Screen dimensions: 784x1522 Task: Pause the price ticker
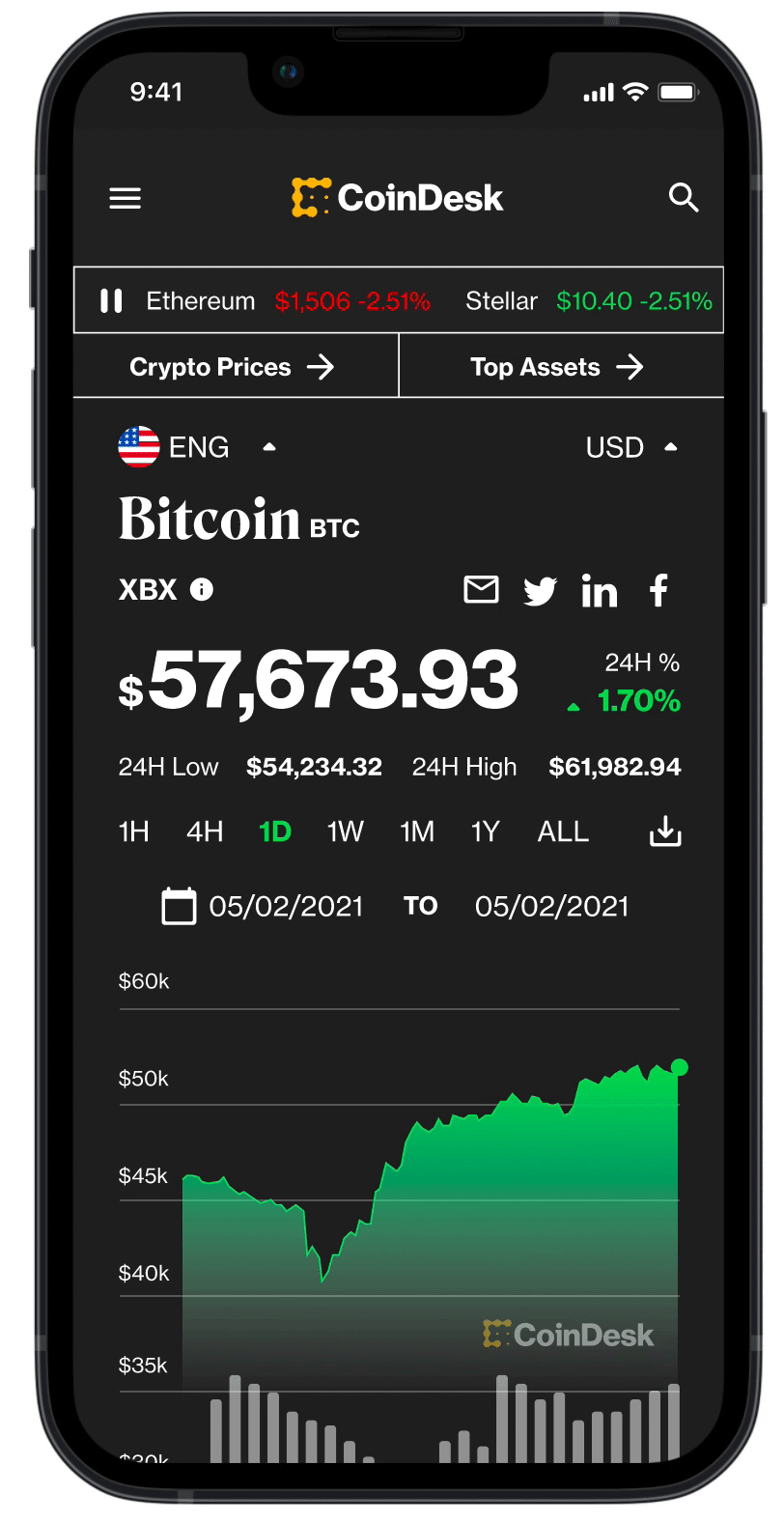pyautogui.click(x=111, y=301)
